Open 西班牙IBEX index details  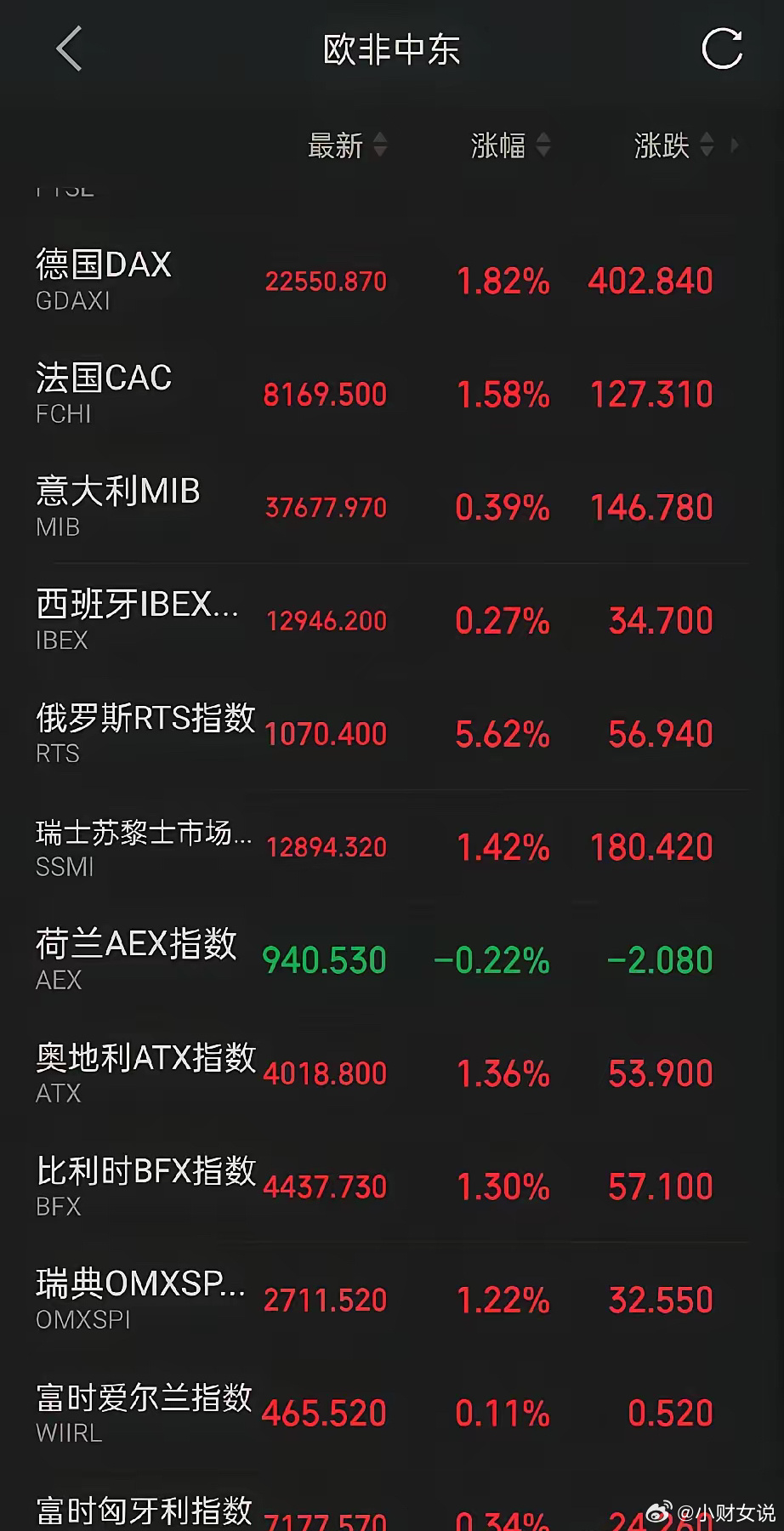pos(392,620)
